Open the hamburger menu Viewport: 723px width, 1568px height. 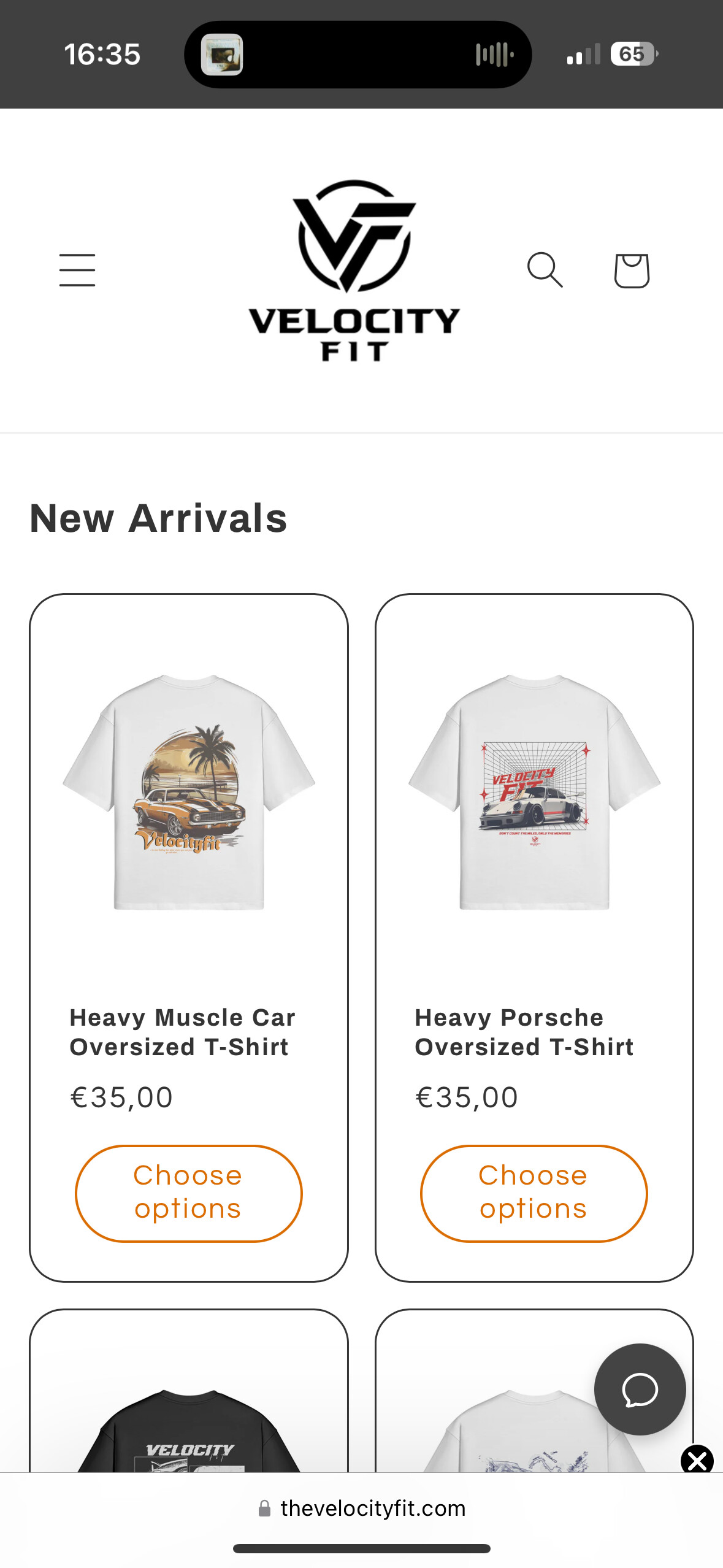pyautogui.click(x=77, y=270)
